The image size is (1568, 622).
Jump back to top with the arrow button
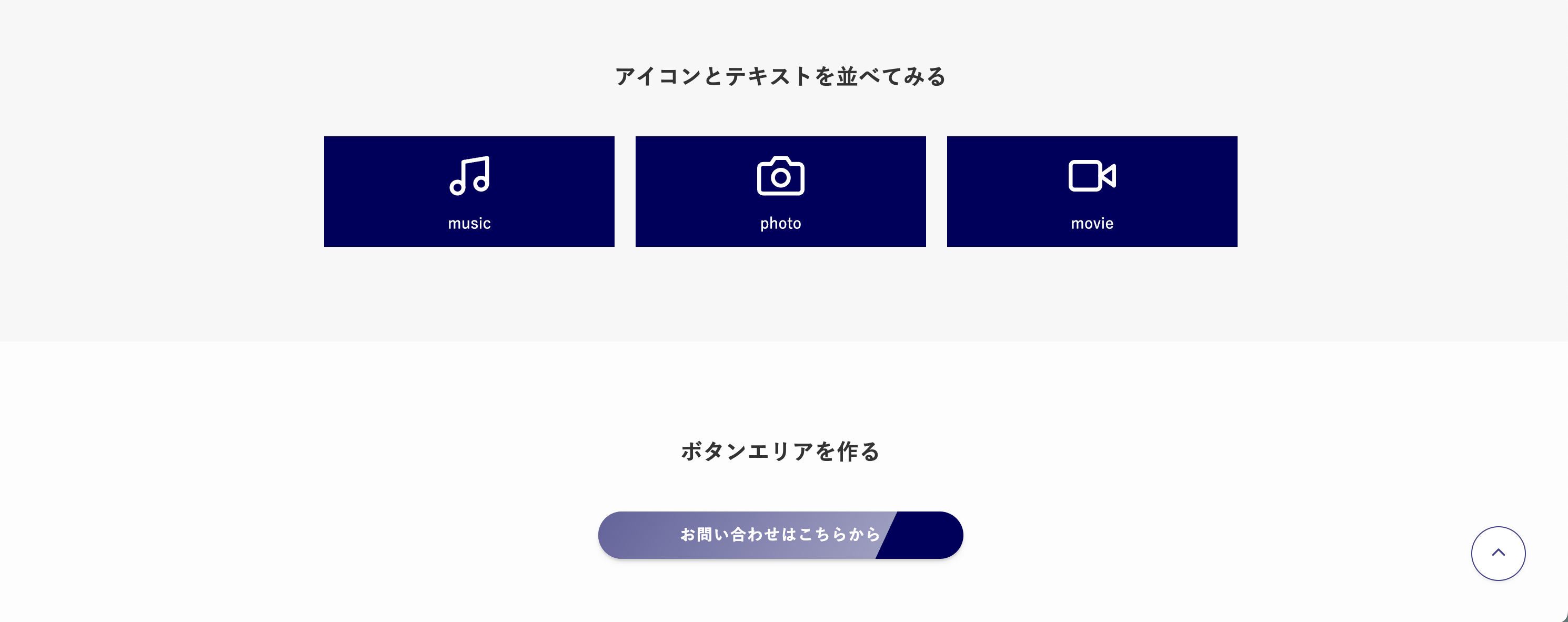coord(1497,553)
